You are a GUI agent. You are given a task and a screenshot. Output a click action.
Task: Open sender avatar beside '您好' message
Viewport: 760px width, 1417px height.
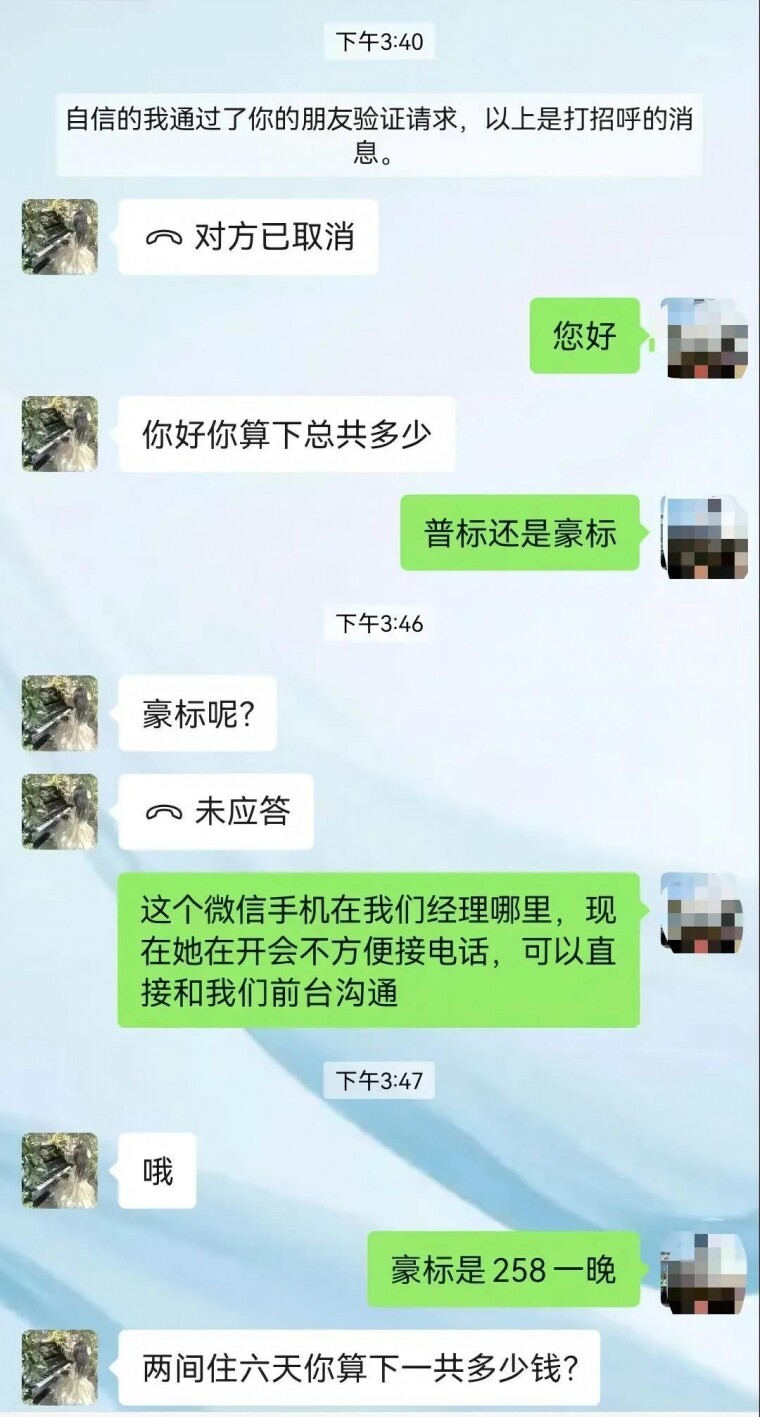704,336
